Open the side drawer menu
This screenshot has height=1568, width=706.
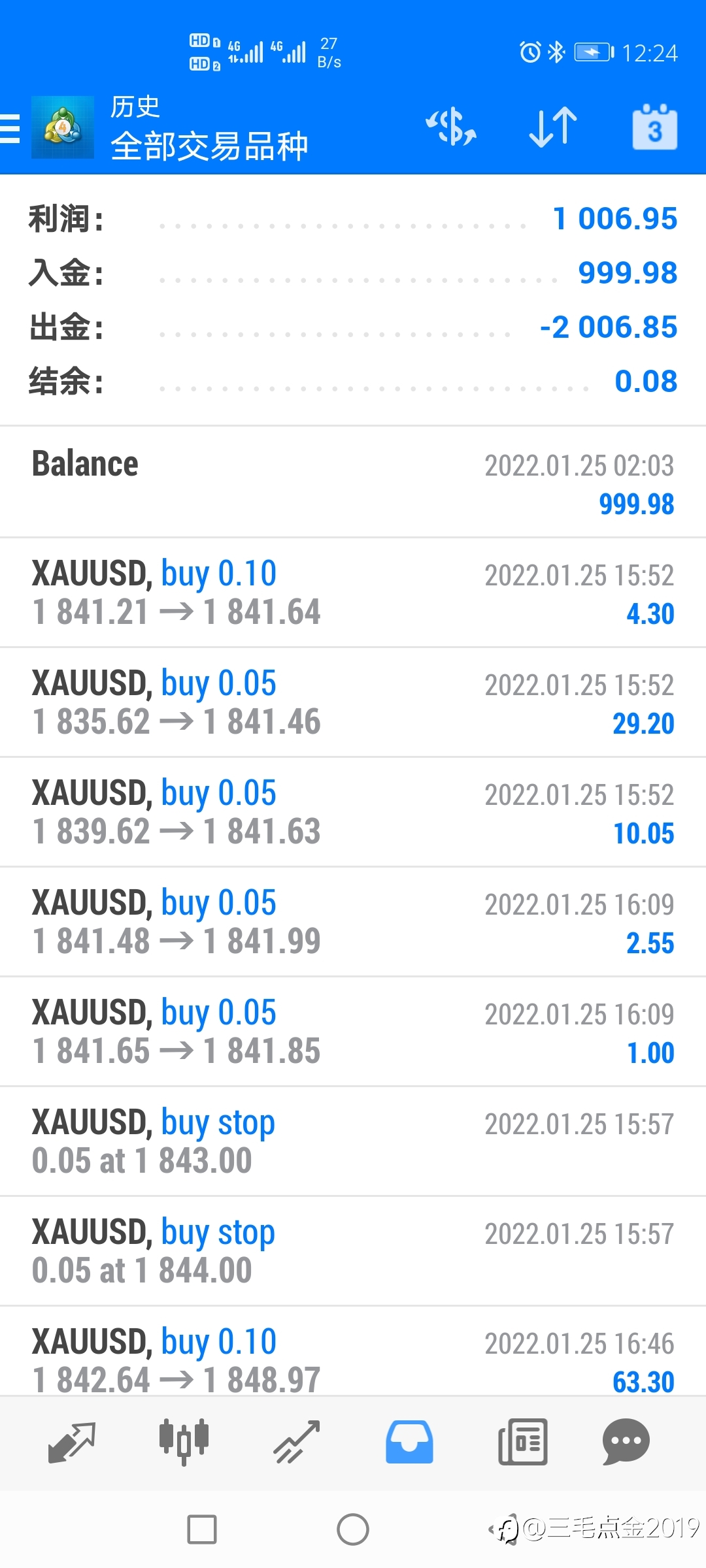tap(10, 128)
